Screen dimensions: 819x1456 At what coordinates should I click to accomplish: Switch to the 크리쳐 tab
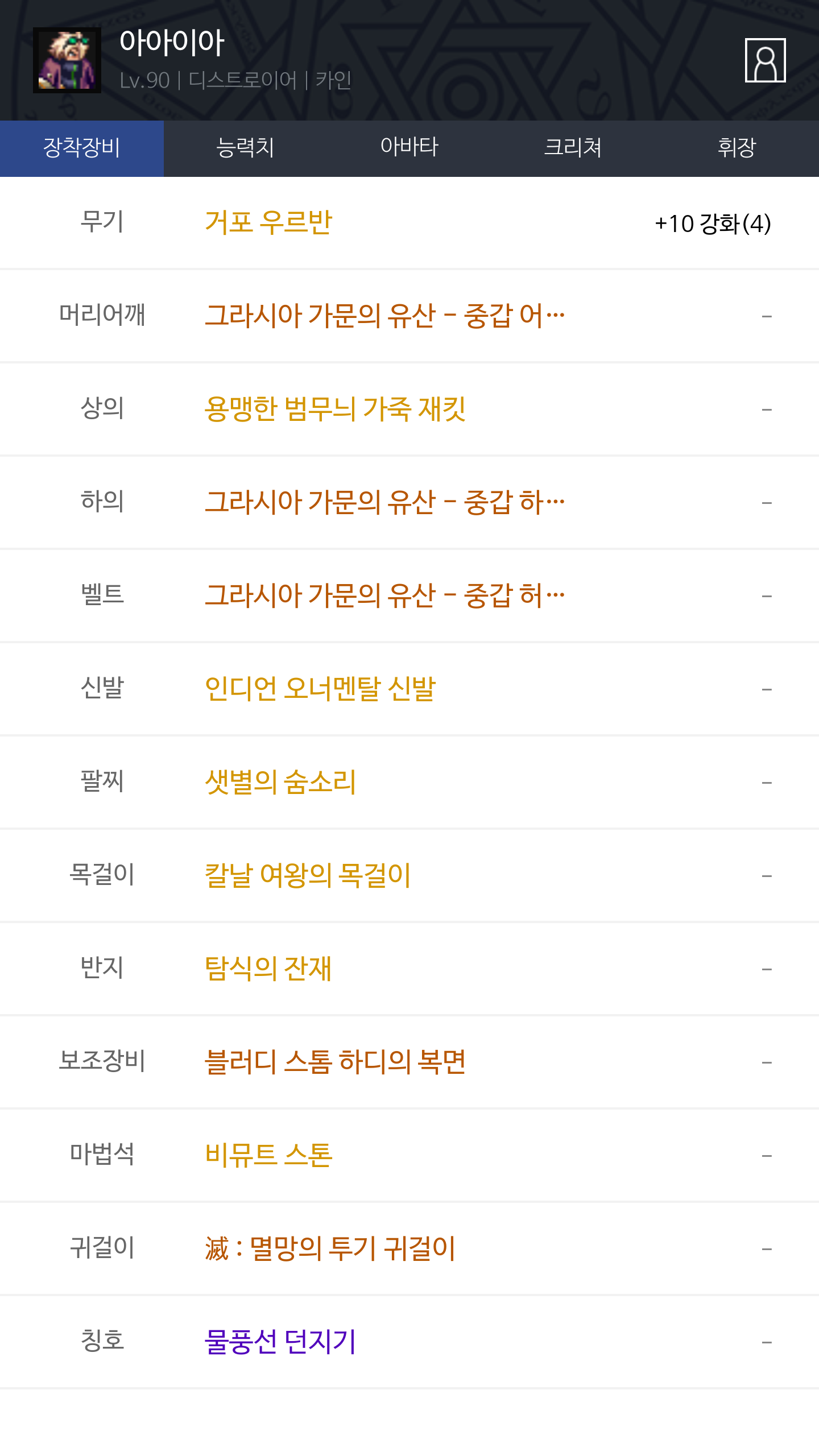coord(573,148)
